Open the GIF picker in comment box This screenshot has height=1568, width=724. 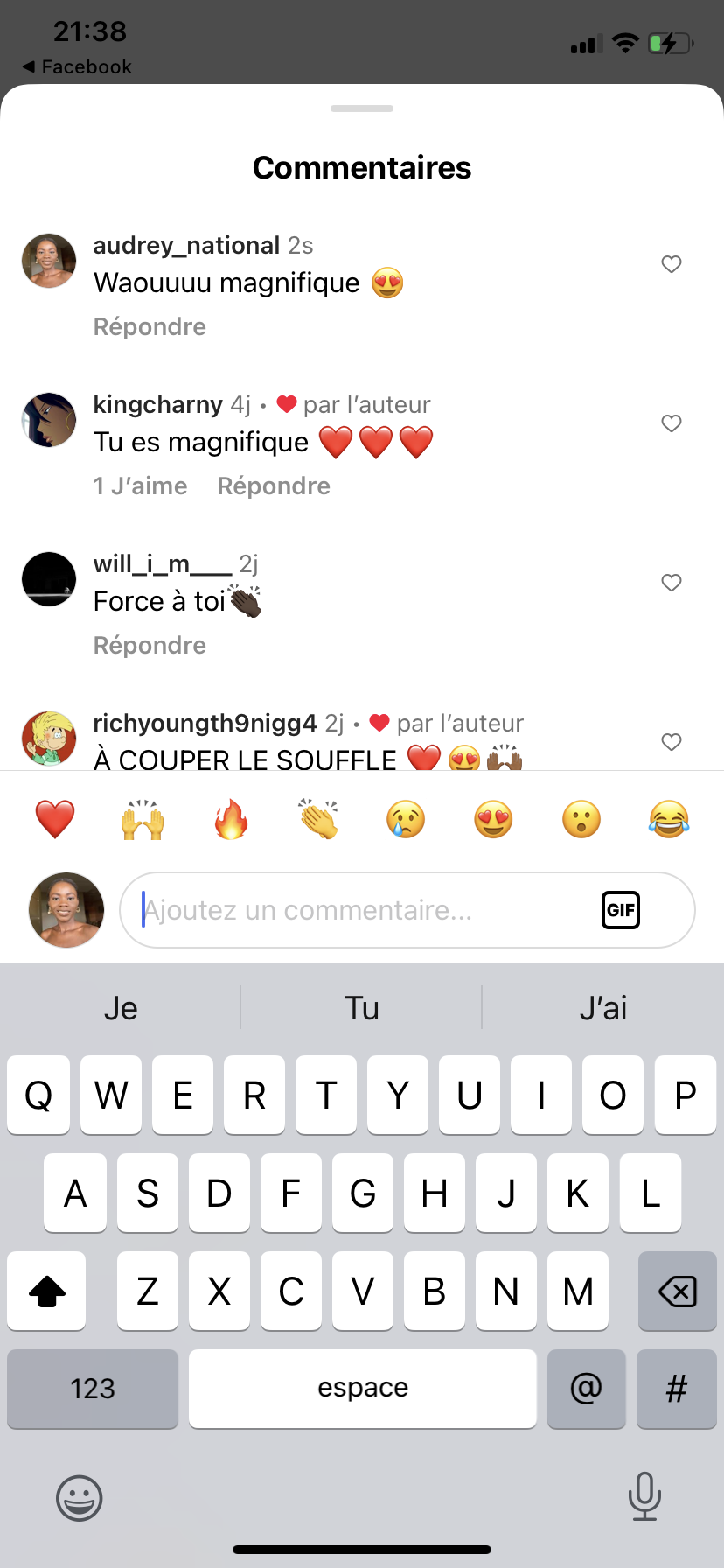621,910
